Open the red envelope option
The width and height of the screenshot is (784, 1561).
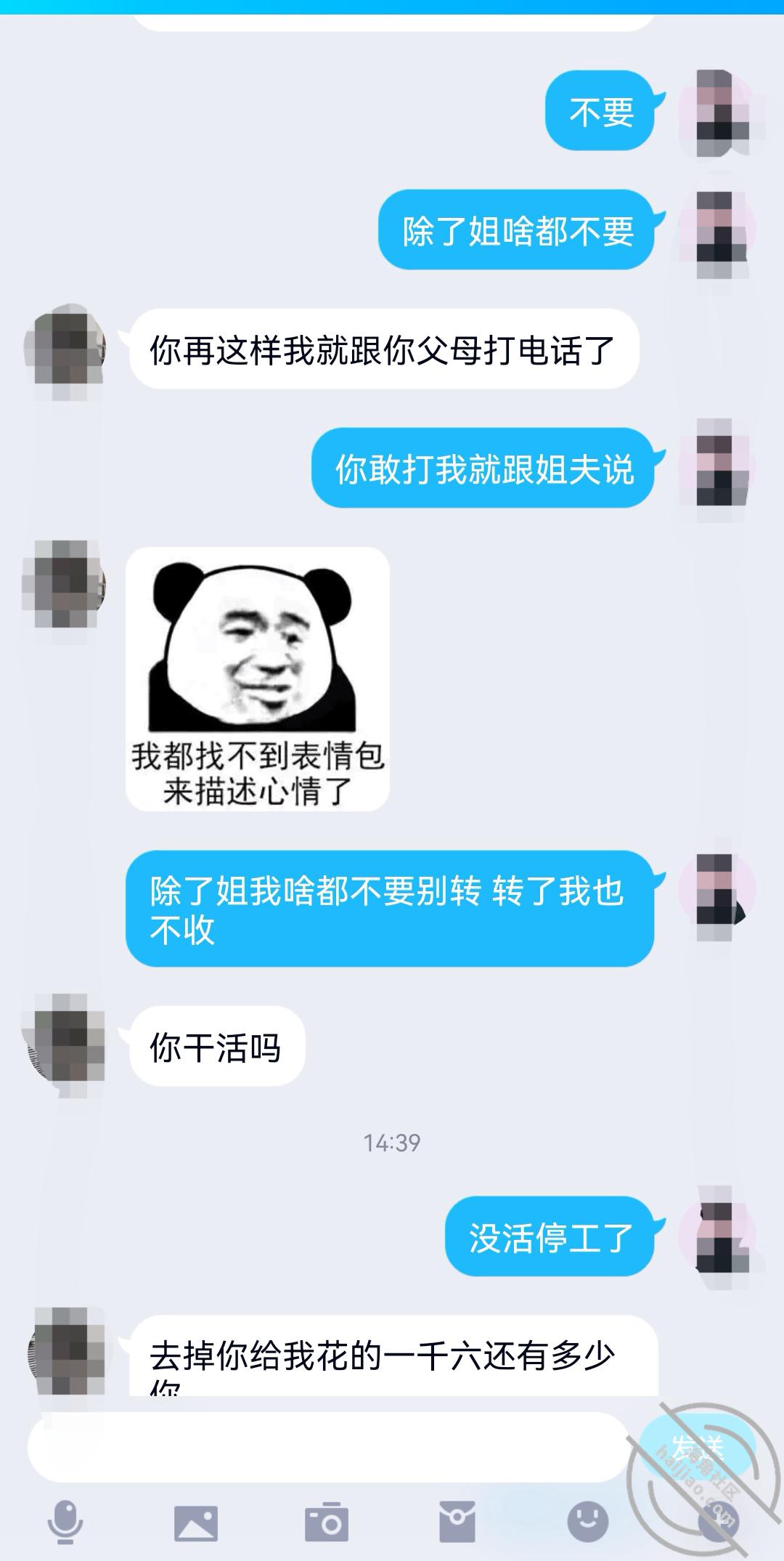[457, 1522]
